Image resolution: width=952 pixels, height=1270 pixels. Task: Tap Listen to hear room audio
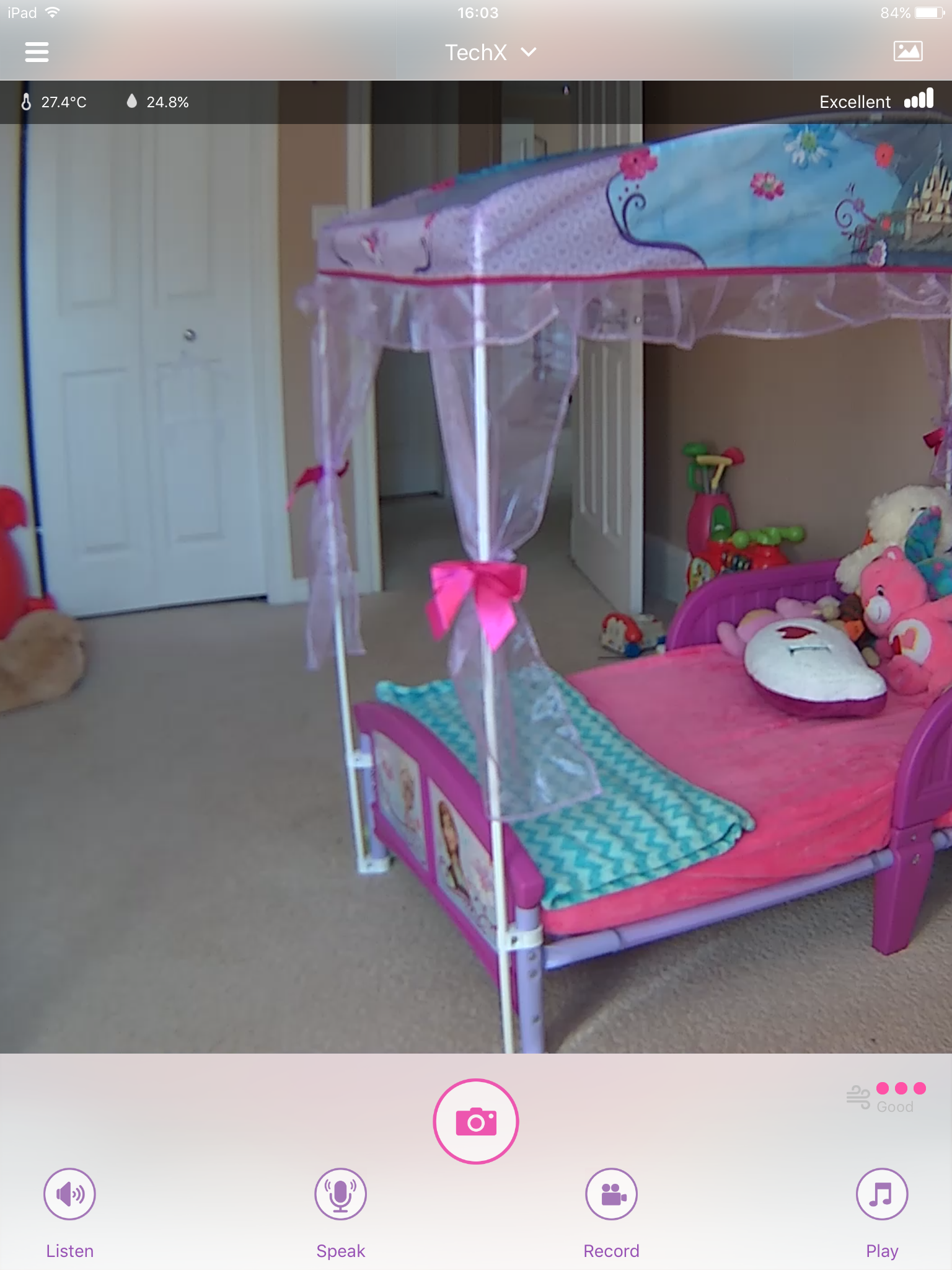[69, 1194]
